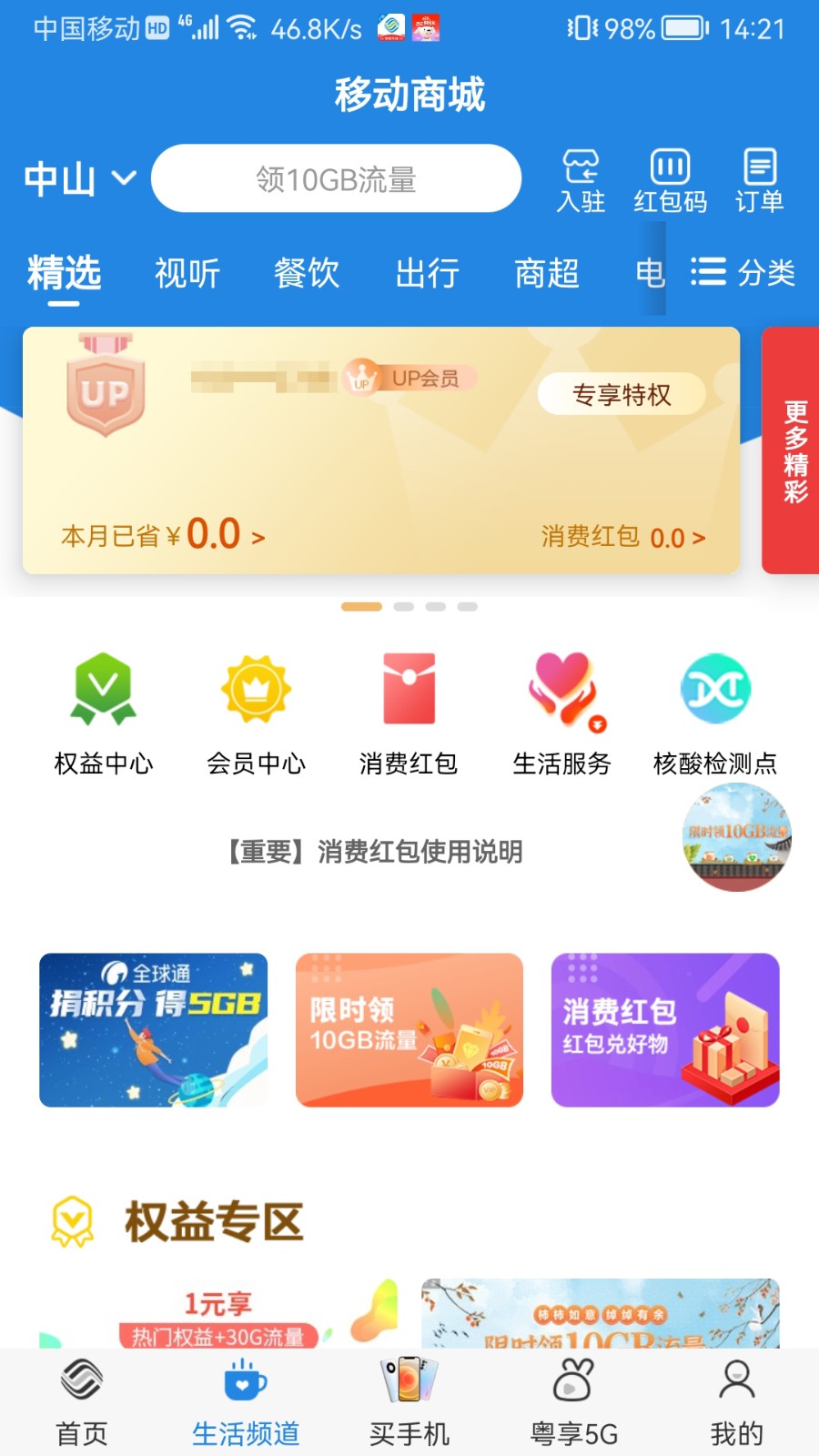Open the 我的 profile tab
819x1456 pixels.
tap(736, 1402)
